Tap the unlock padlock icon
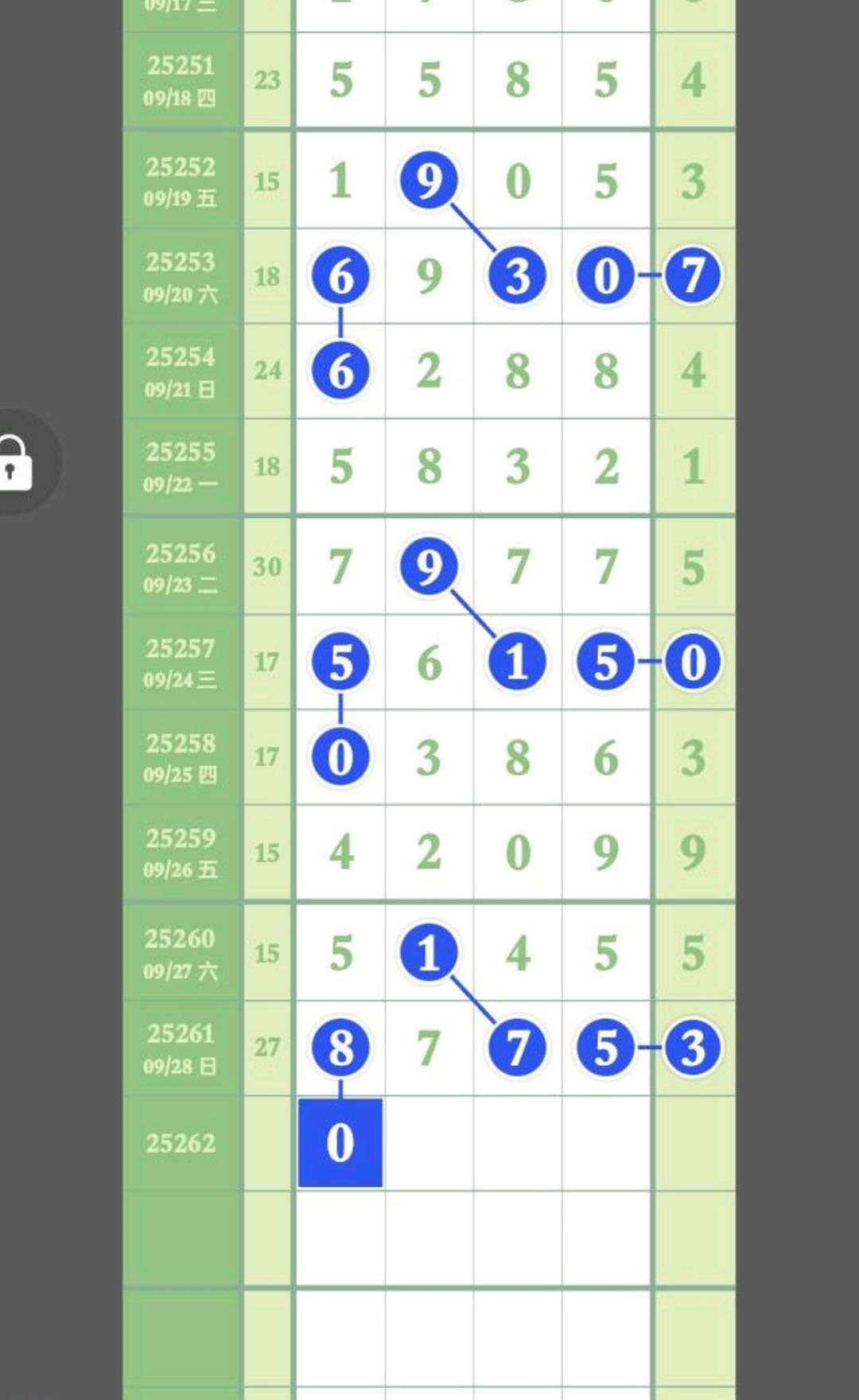 point(14,462)
